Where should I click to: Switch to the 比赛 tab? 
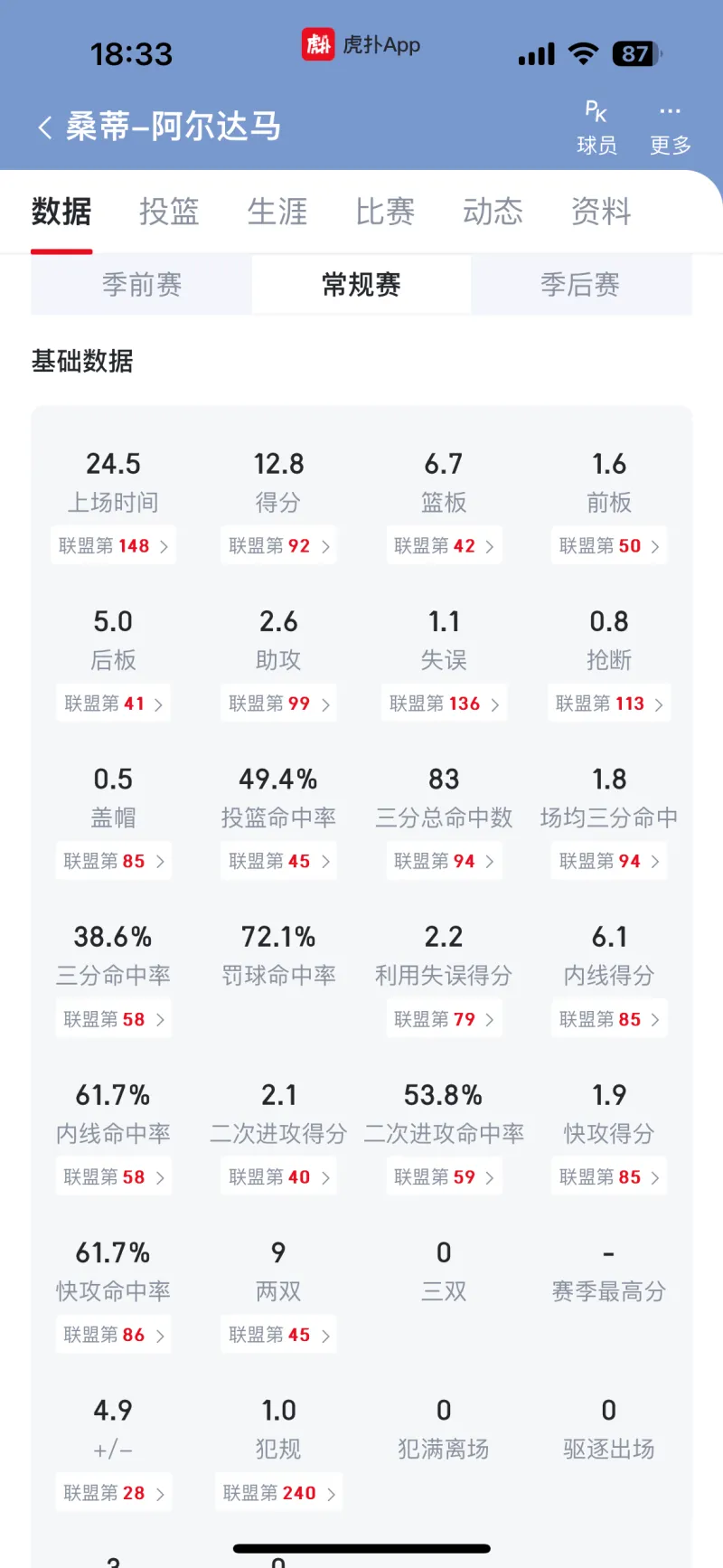385,213
